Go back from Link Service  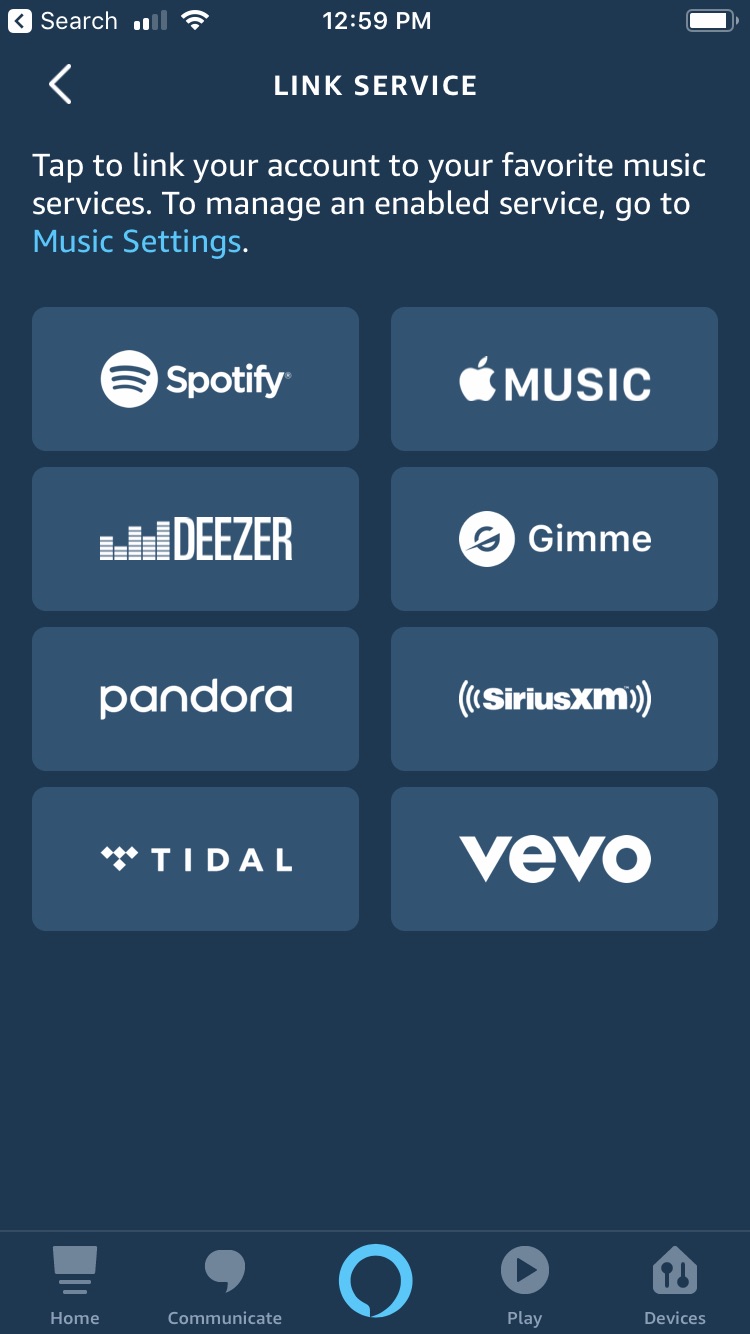click(60, 85)
